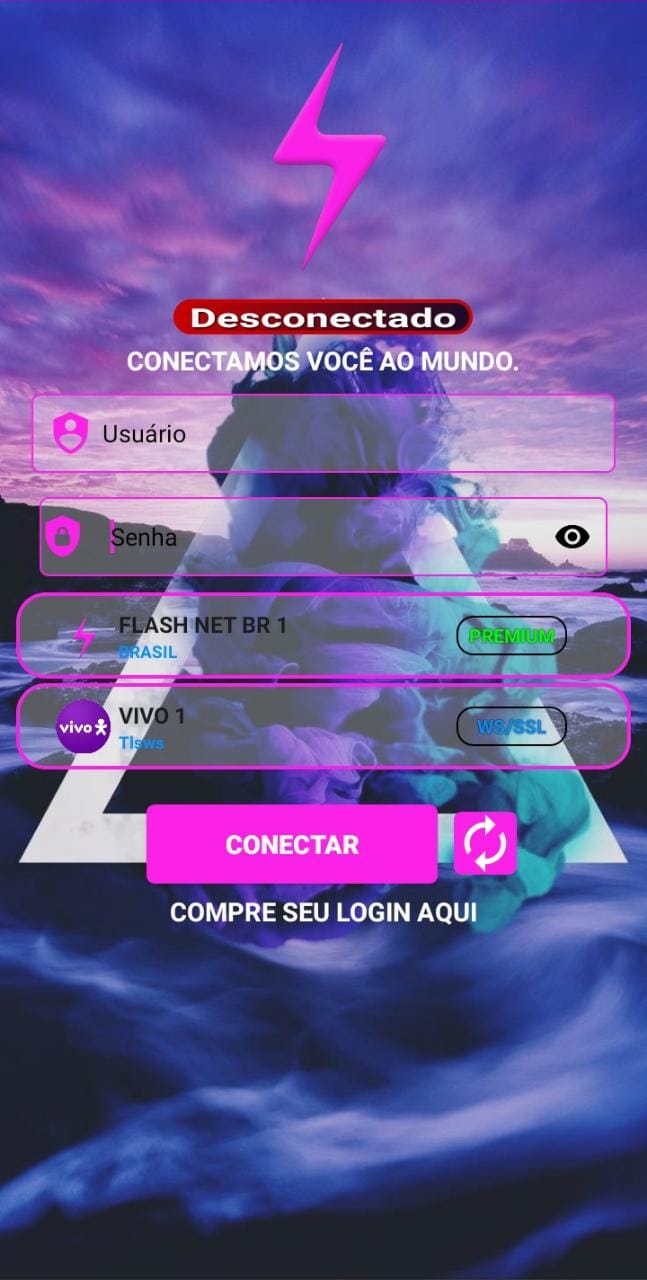Toggle password visibility eye icon

[x=572, y=537]
